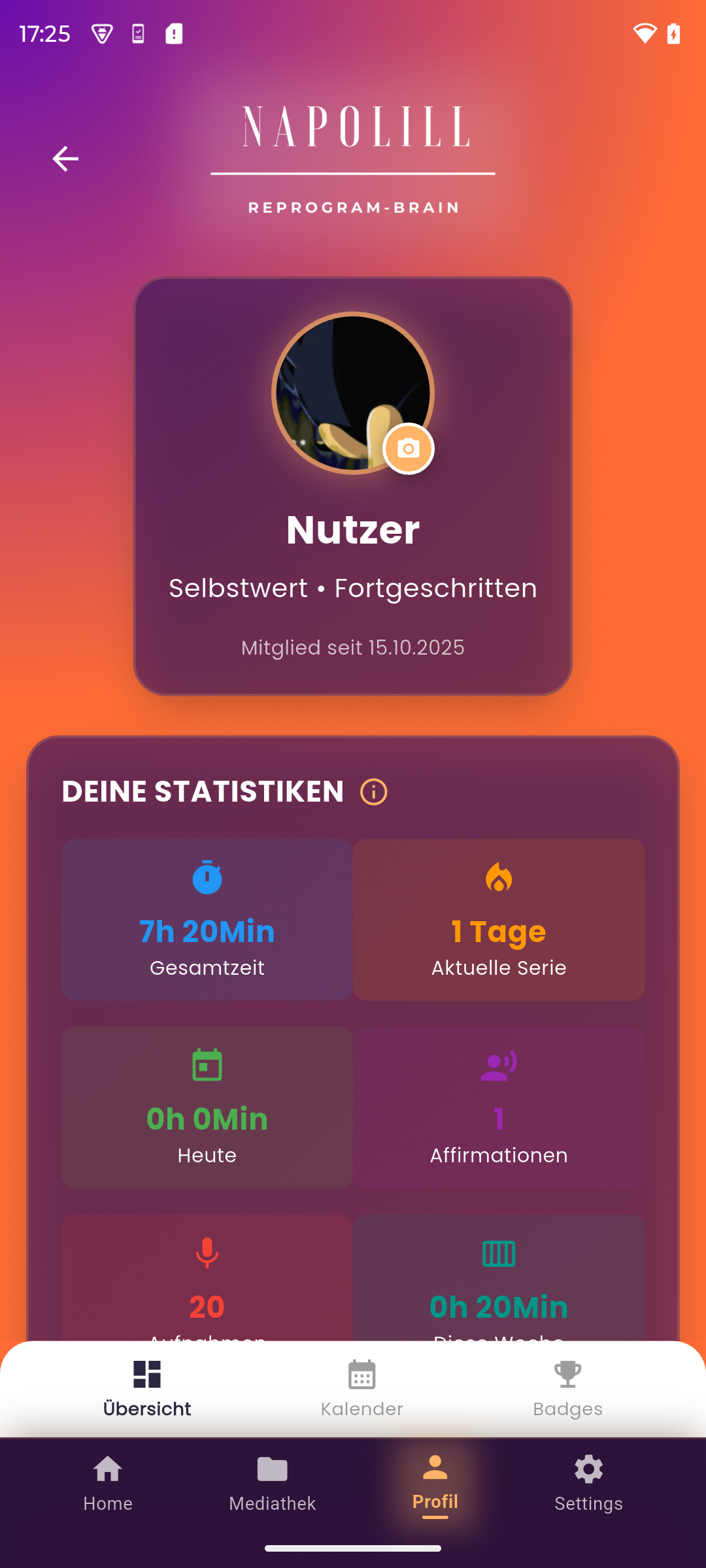
Task: Go back using the arrow icon
Action: coord(65,159)
